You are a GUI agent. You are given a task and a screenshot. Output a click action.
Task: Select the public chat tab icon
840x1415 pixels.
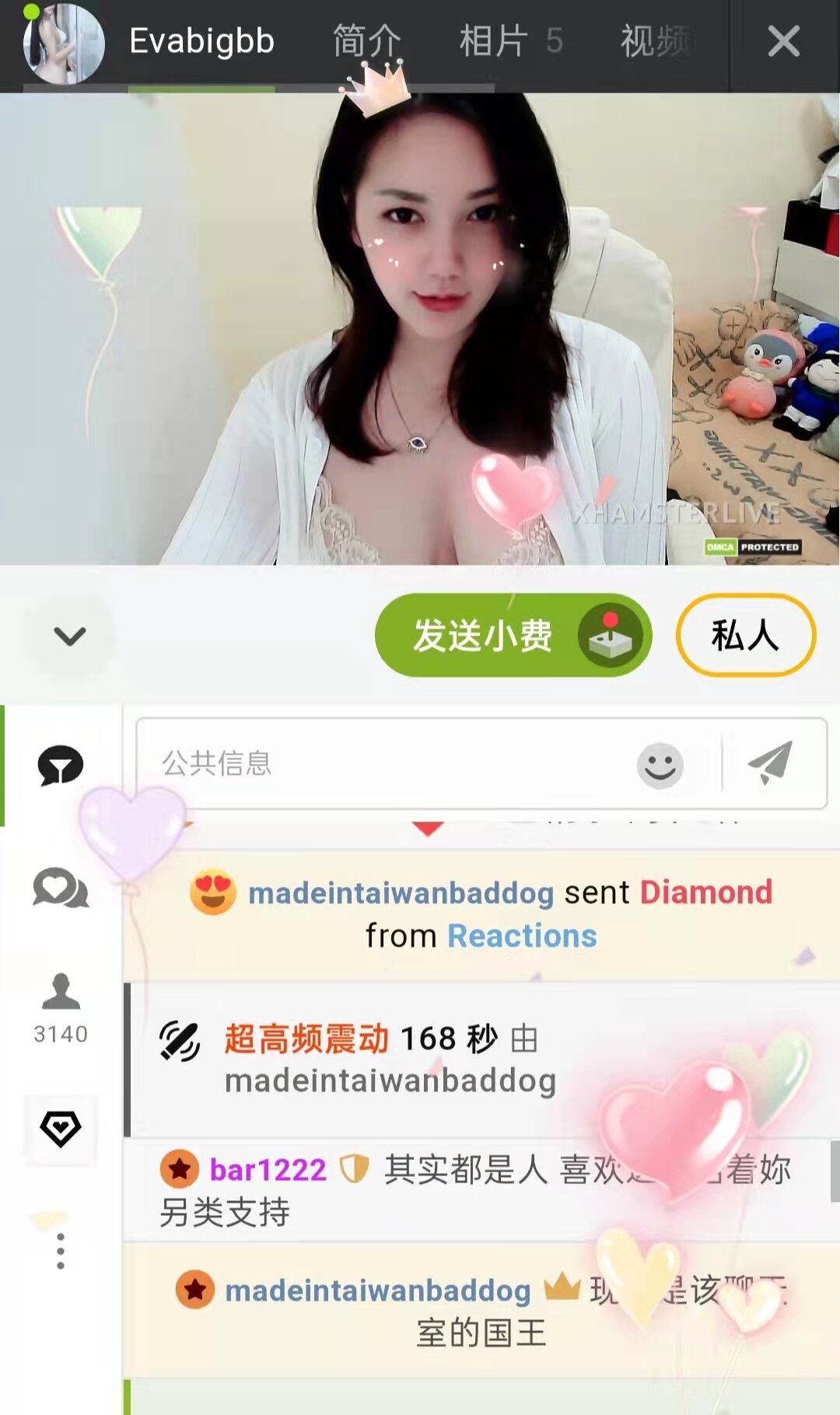click(61, 766)
